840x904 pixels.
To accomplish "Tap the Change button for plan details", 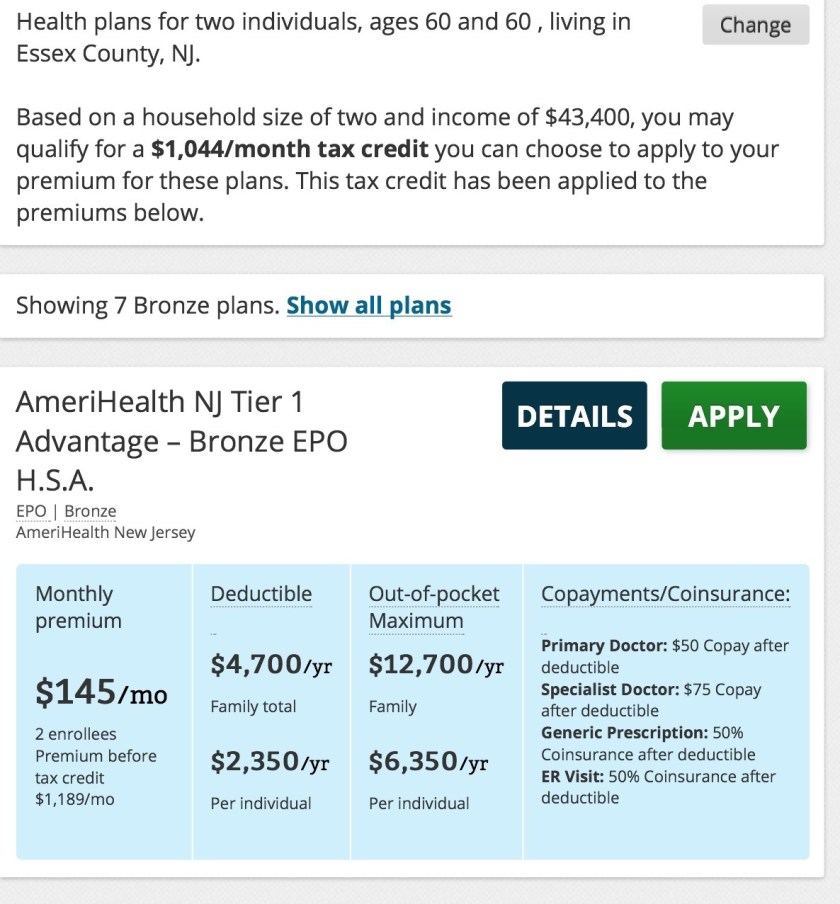I will 755,25.
